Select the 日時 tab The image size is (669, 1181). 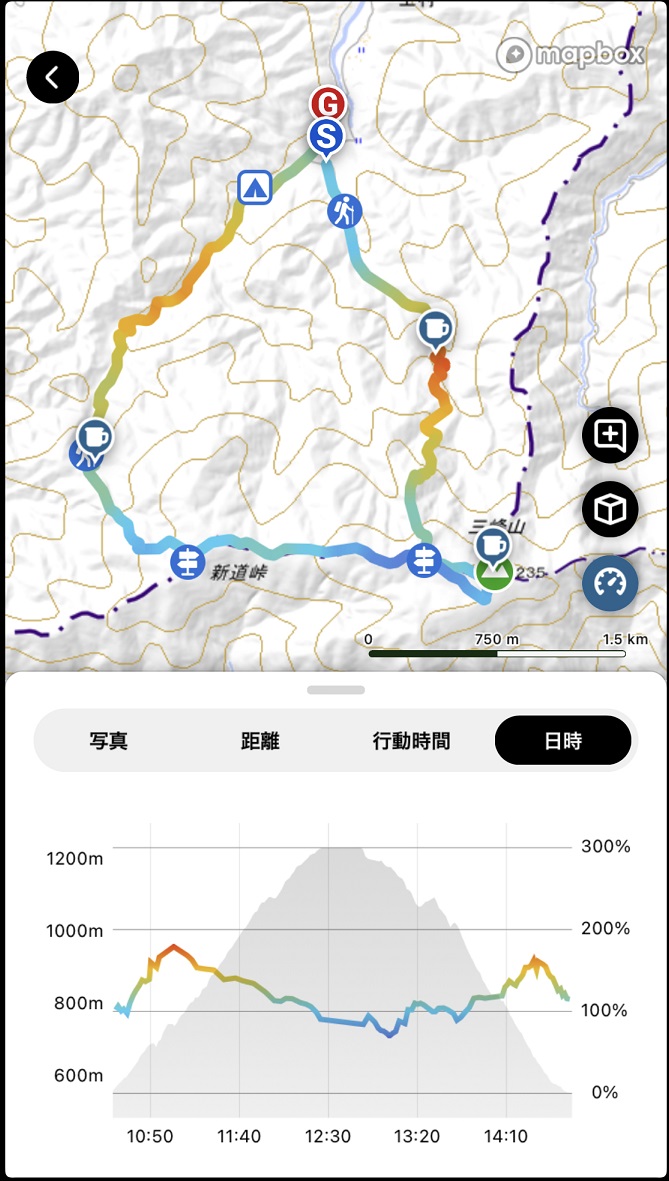tap(563, 741)
